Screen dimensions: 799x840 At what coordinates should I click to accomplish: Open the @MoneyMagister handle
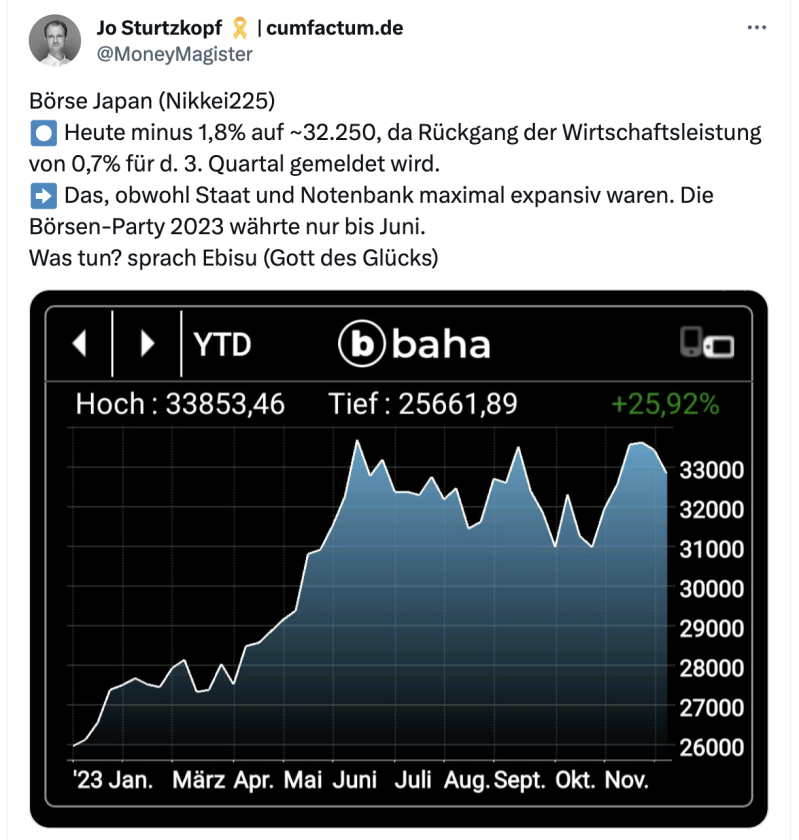[174, 54]
